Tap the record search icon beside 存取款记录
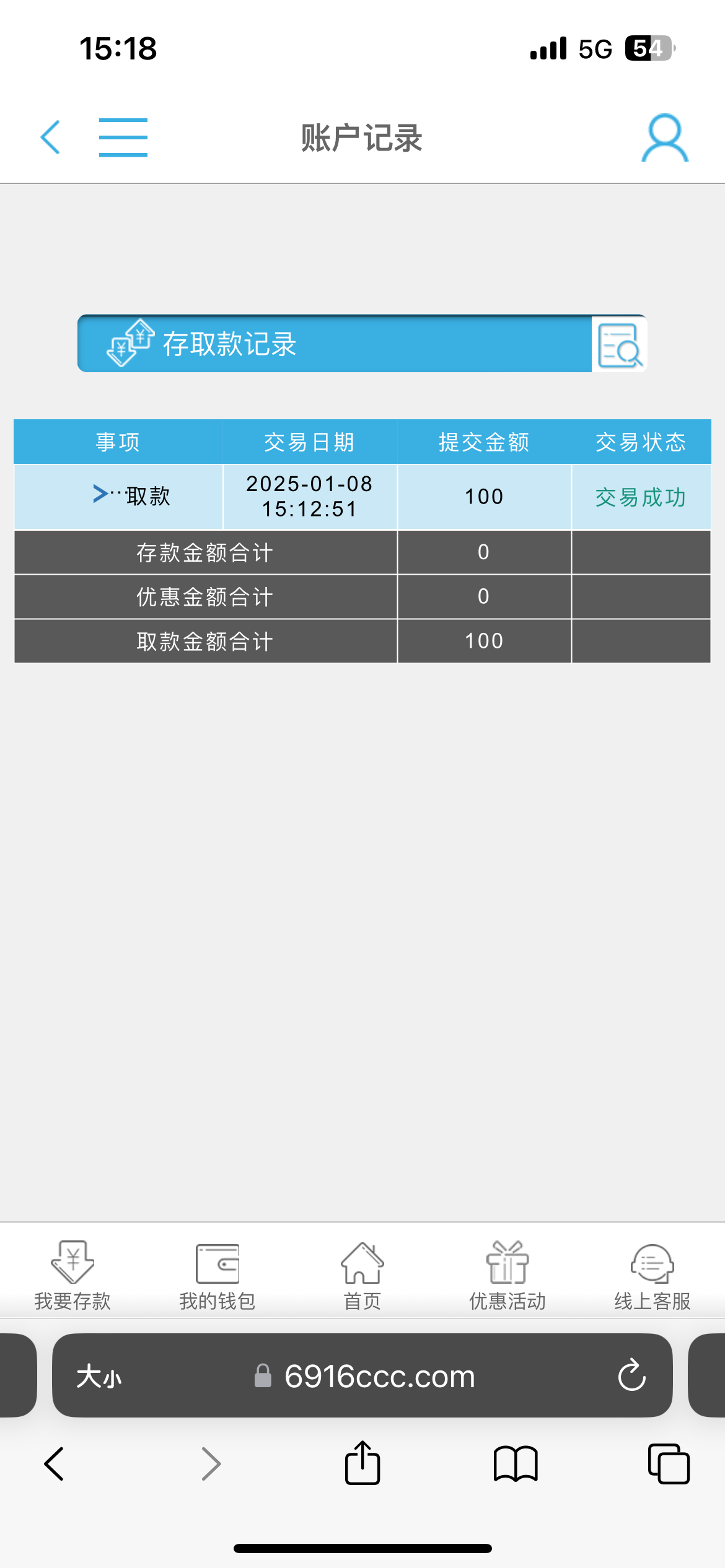Screen dimensions: 725x1568 619,344
